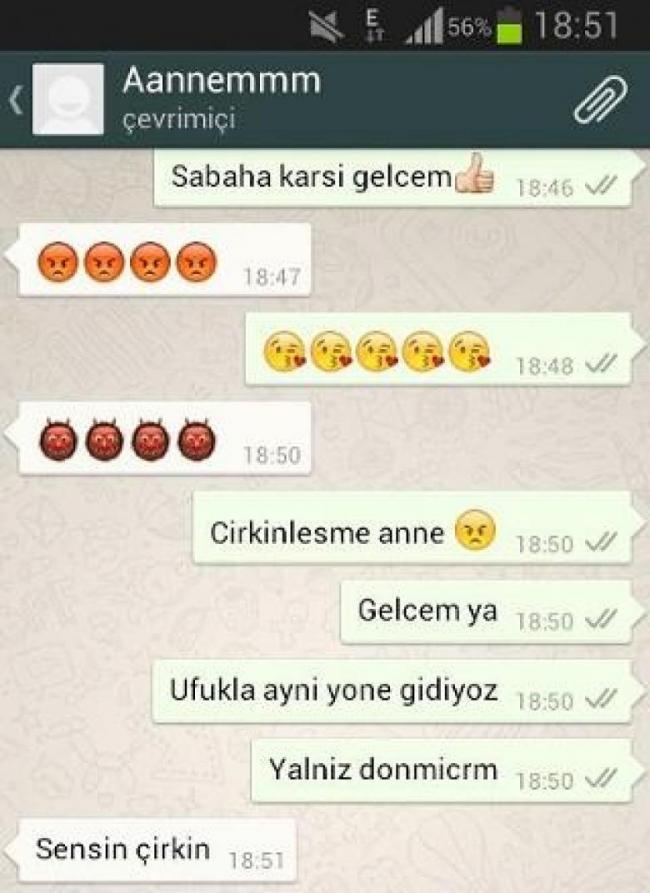Open the attachment paperclip menu

point(600,100)
